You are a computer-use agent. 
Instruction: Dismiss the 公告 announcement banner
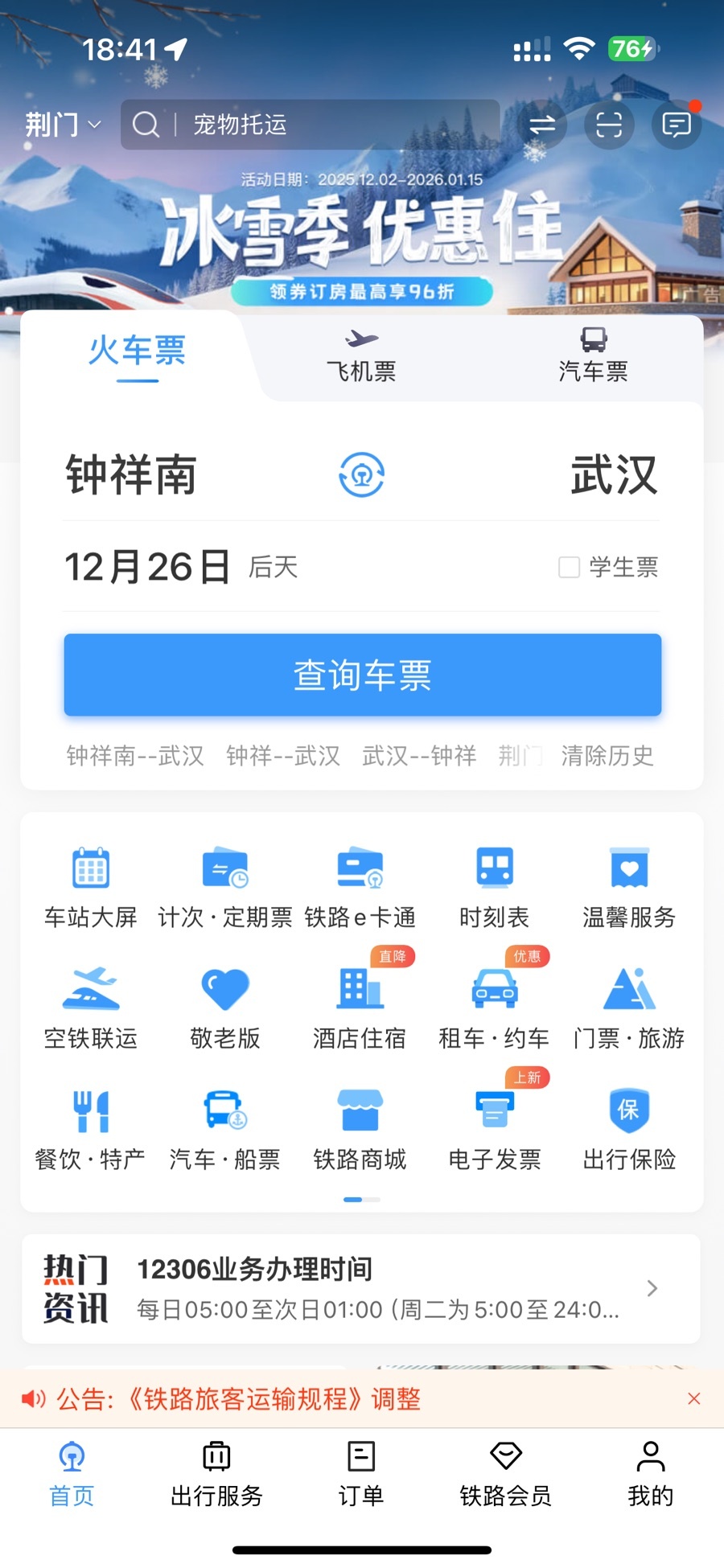pos(693,1398)
